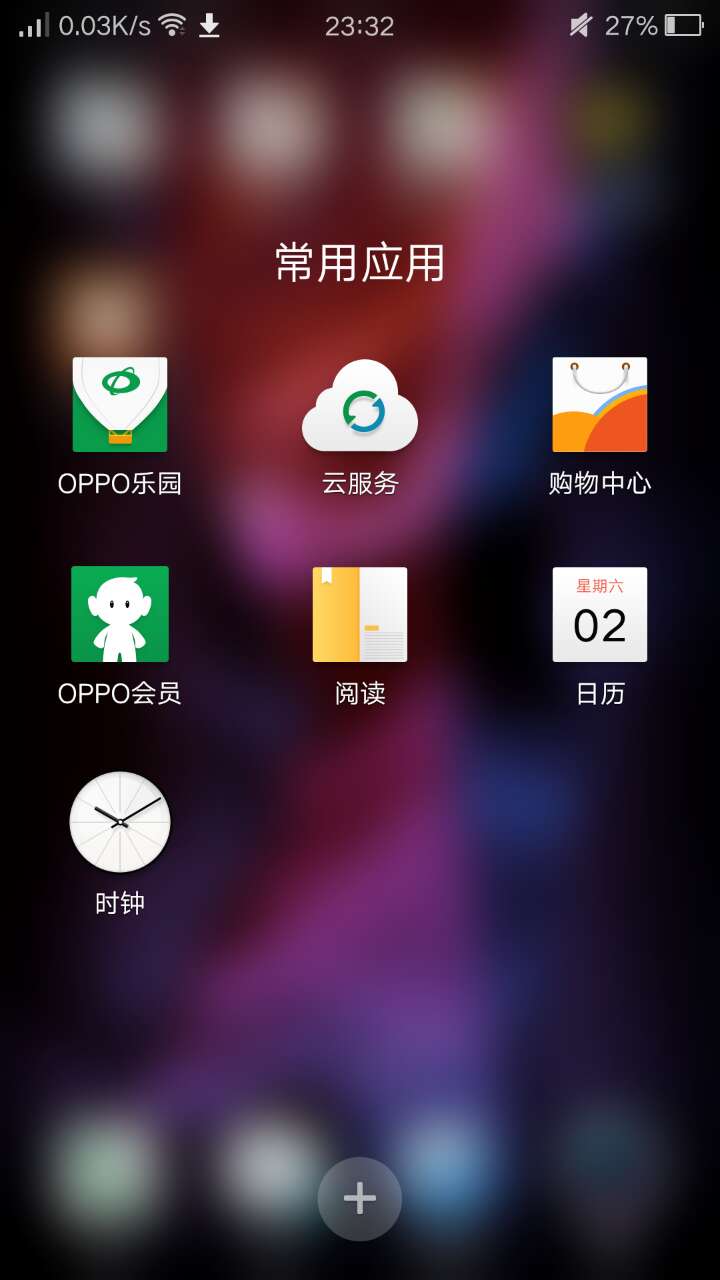The height and width of the screenshot is (1280, 720).
Task: Open the 日历 calendar showing Saturday 02
Action: tap(600, 615)
